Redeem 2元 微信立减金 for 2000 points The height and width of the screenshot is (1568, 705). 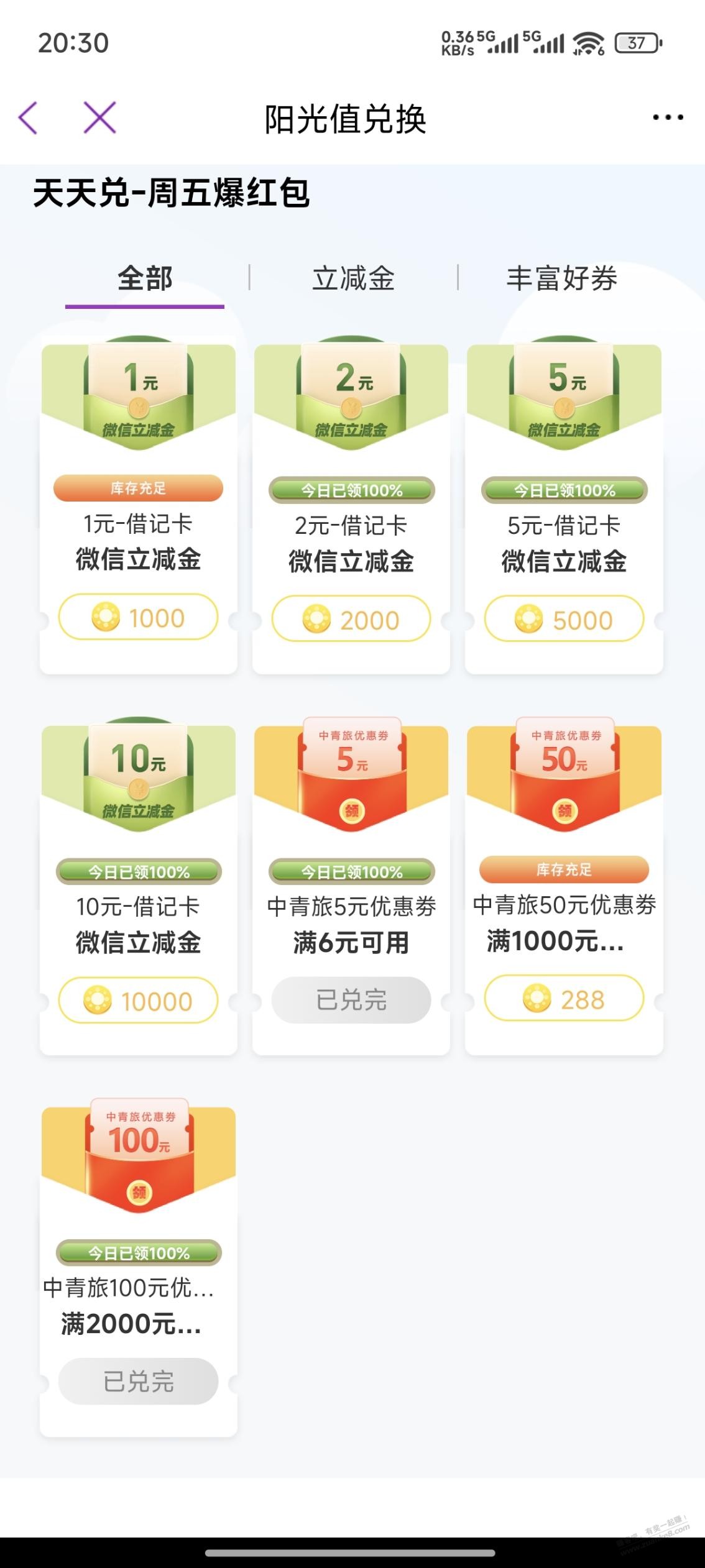[351, 620]
